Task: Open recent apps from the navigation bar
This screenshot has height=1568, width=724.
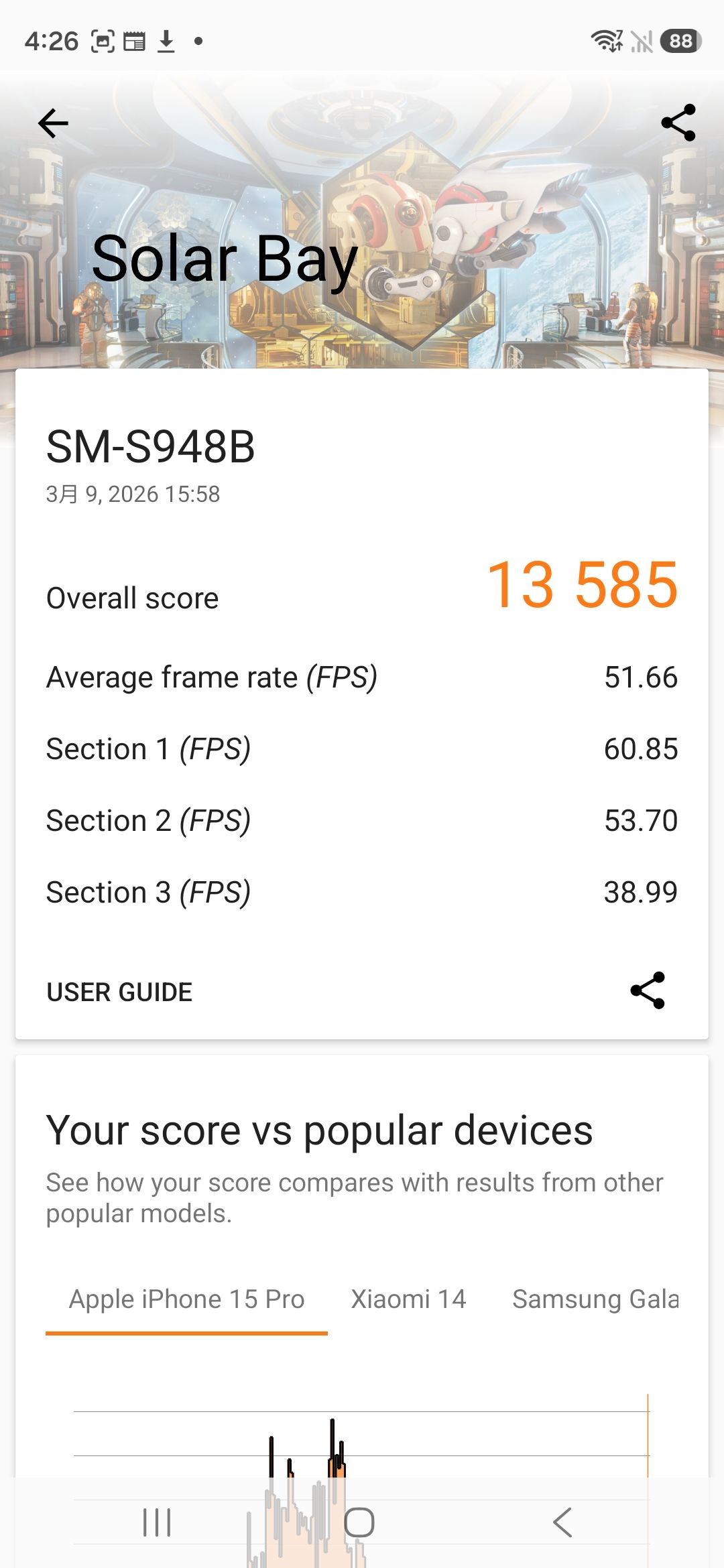Action: pos(158,1522)
